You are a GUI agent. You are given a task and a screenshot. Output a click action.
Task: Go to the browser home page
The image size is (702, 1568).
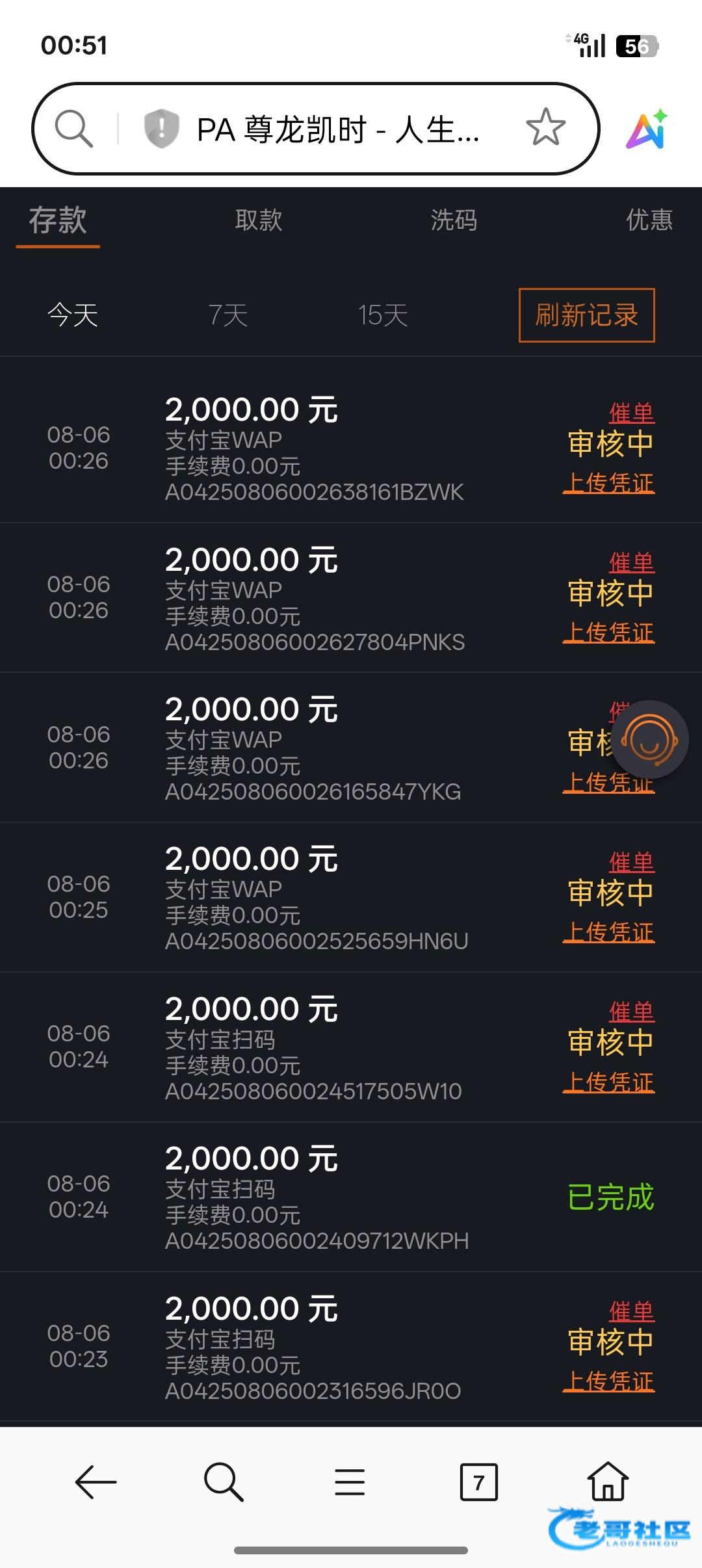608,1482
